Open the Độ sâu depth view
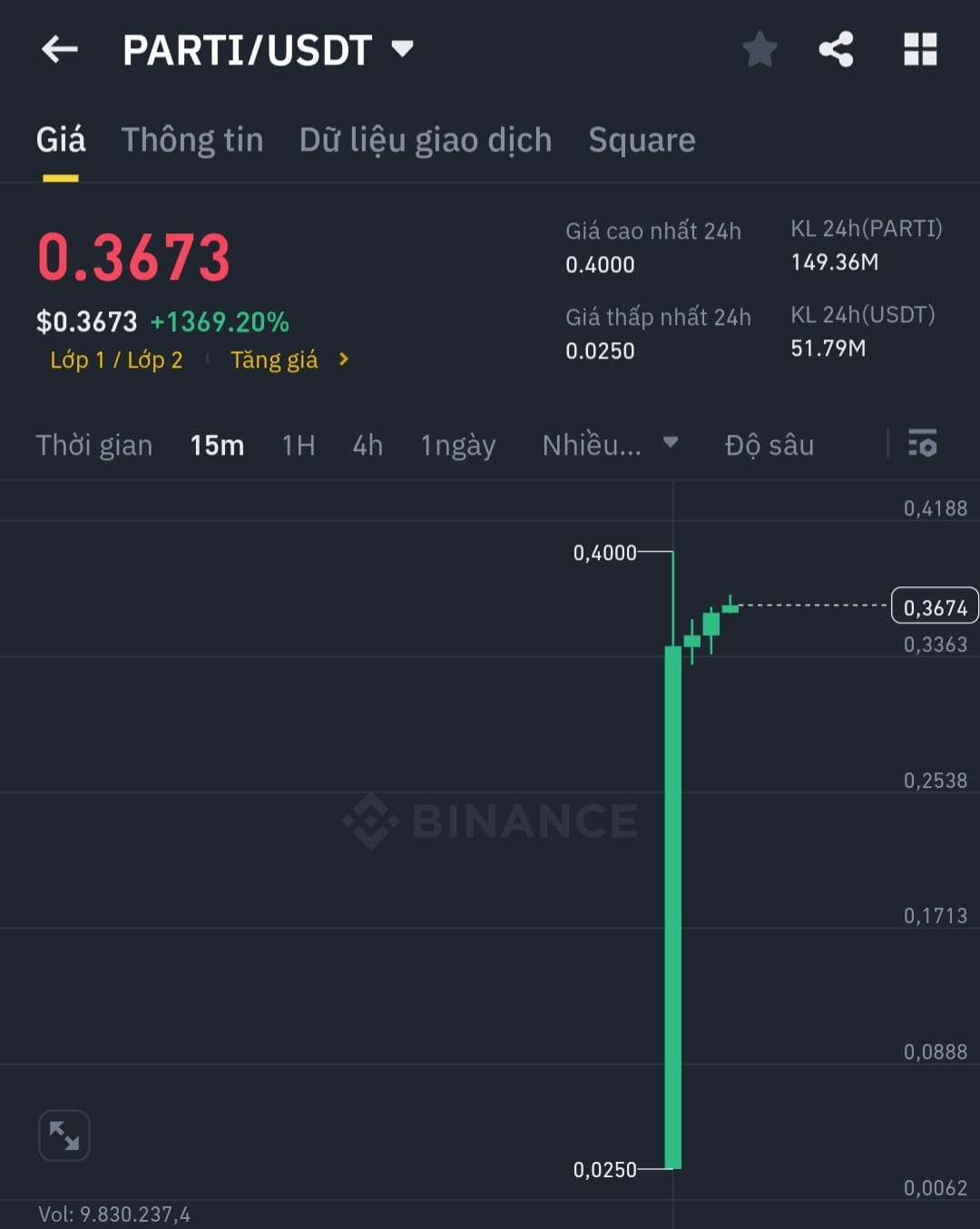This screenshot has height=1229, width=980. 770,445
